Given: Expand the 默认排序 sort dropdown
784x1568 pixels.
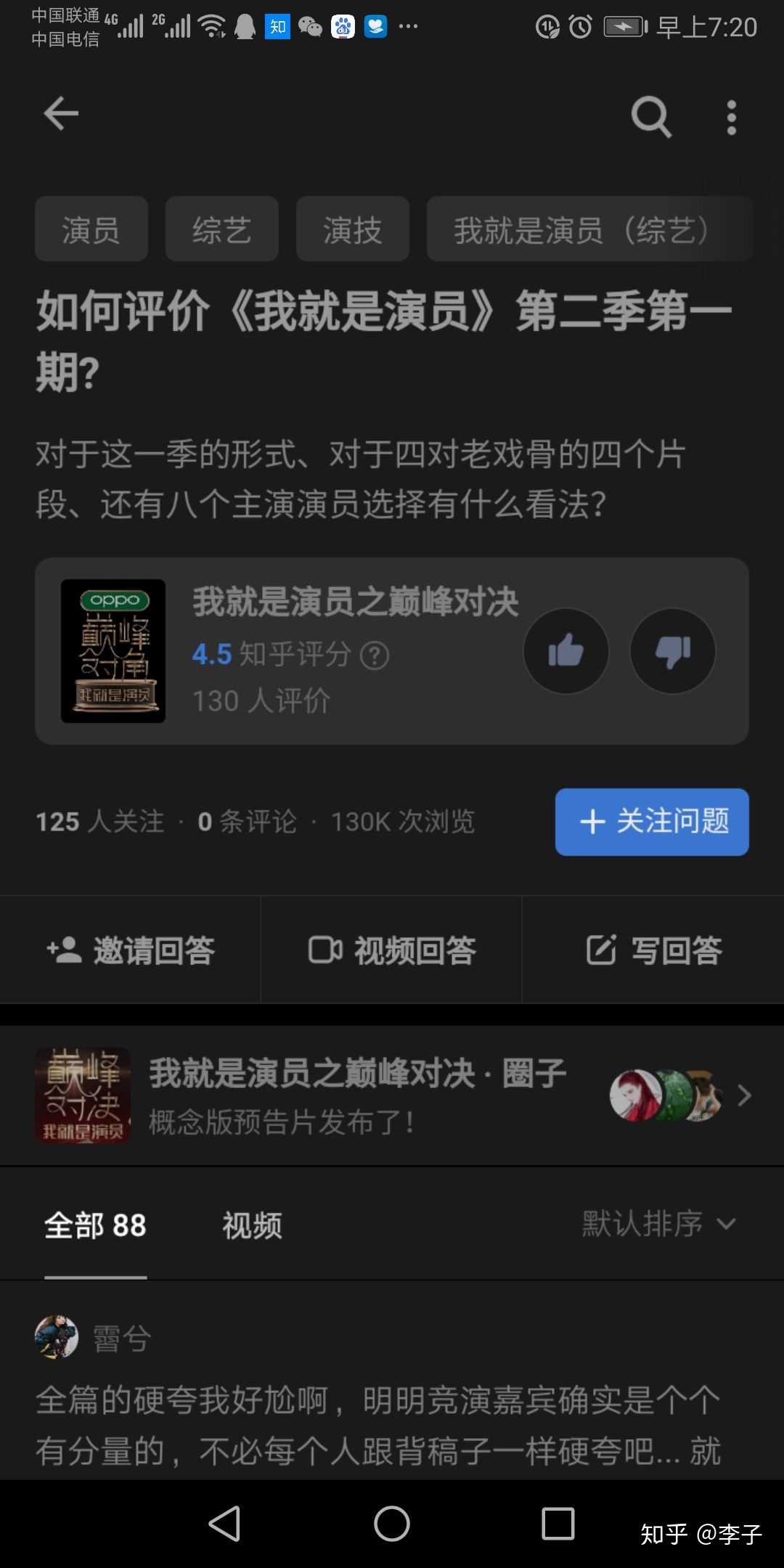Looking at the screenshot, I should (x=659, y=1224).
